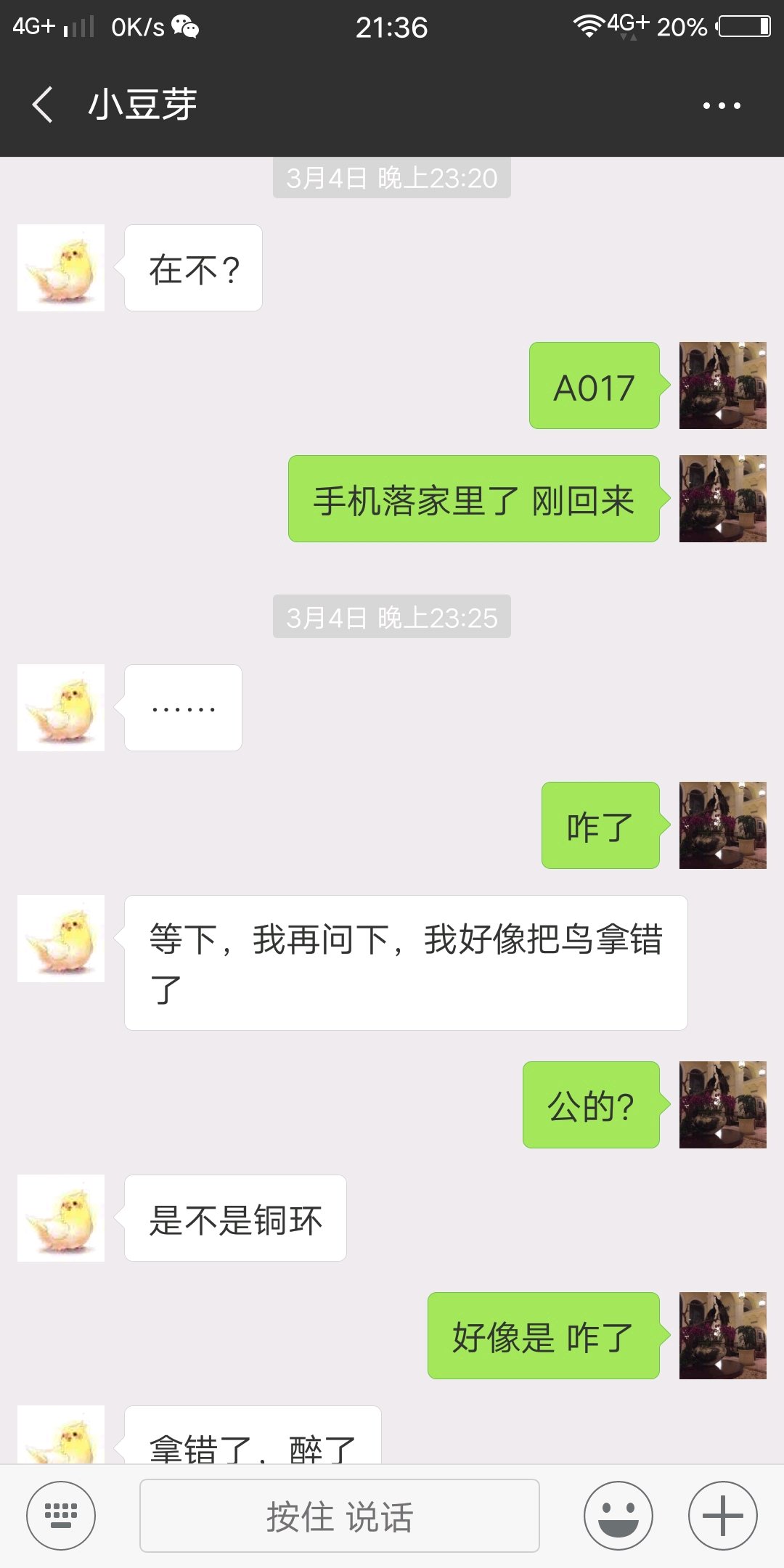Open the emoji sticker panel

618,1516
